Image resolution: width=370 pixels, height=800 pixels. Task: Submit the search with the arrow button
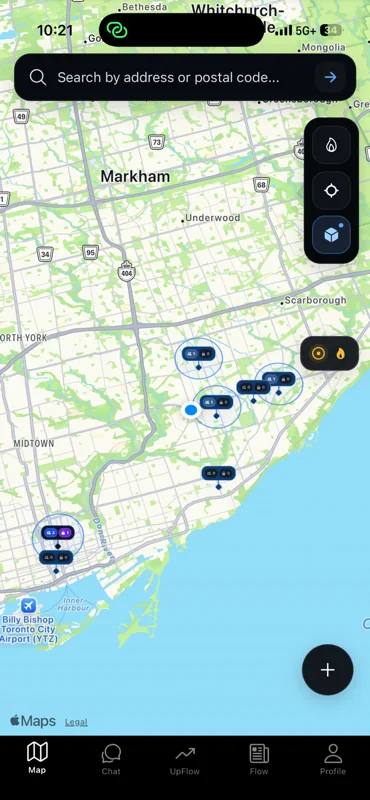331,78
